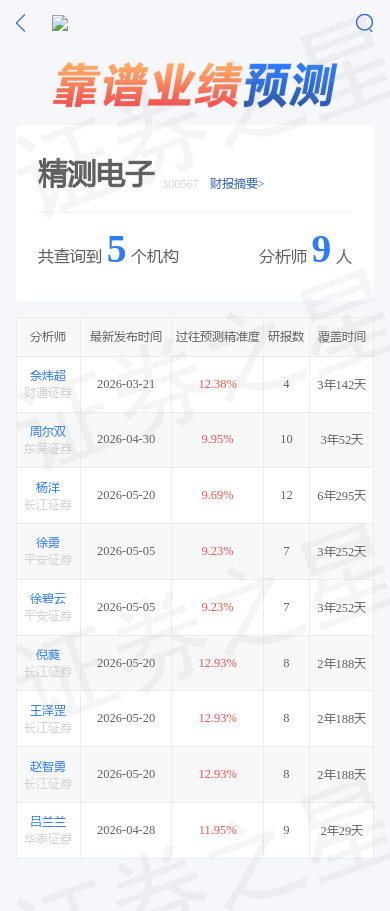Screen dimensions: 390x911
Task: Open the 财报摘要 link
Action: coord(237,184)
